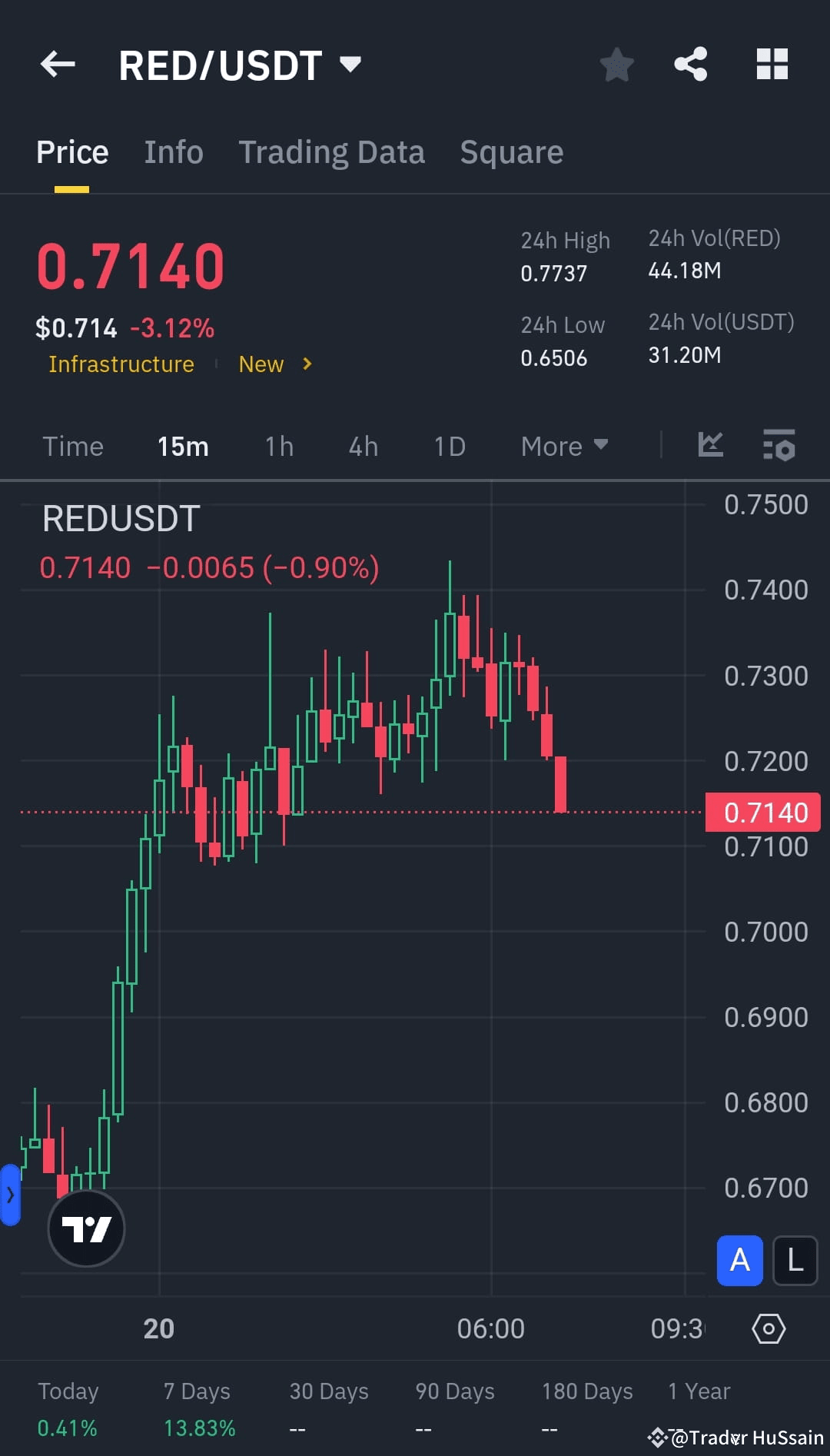Switch chart style via the line chart icon

pyautogui.click(x=710, y=446)
